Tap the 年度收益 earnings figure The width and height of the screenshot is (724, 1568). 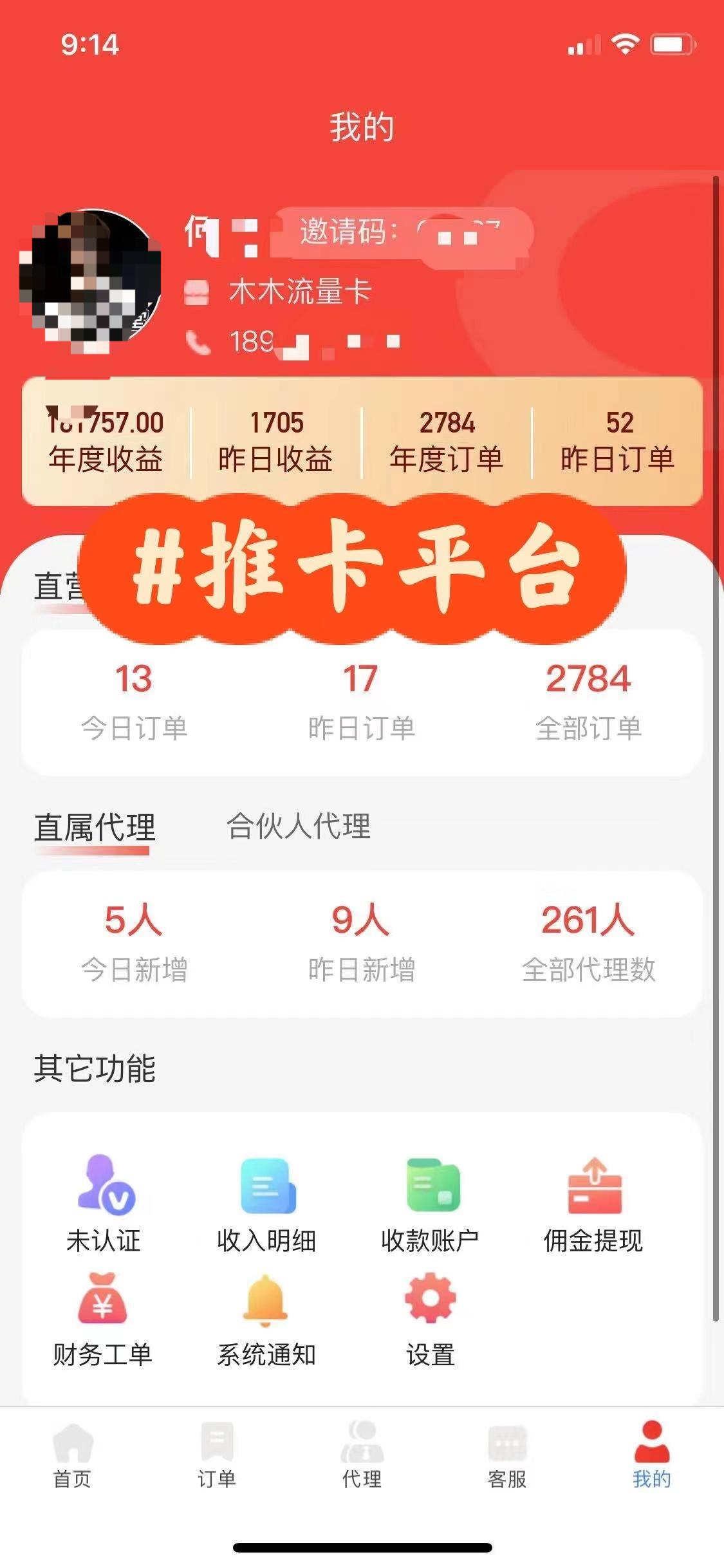106,424
